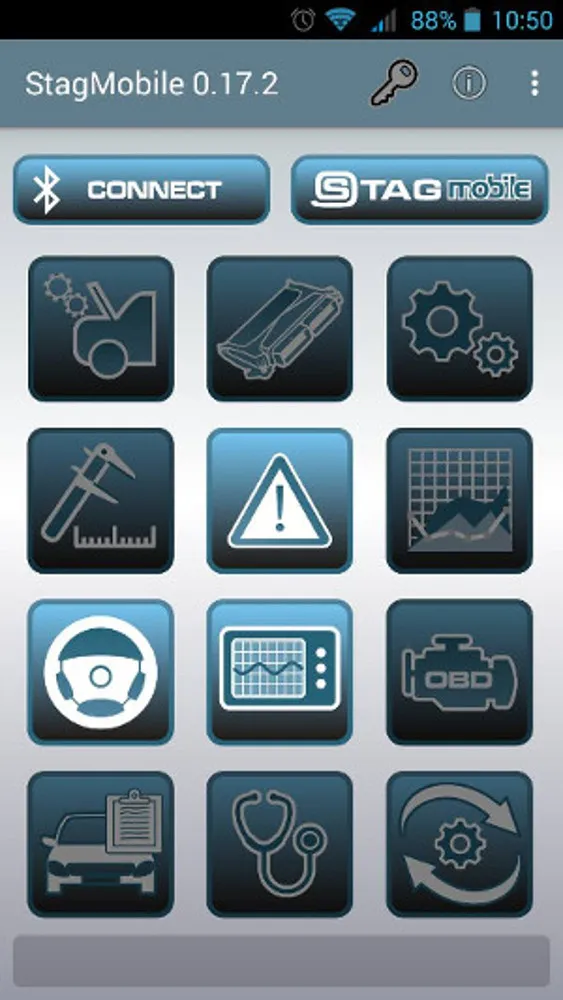Open the two gears settings tile
The height and width of the screenshot is (1000, 563).
click(460, 328)
